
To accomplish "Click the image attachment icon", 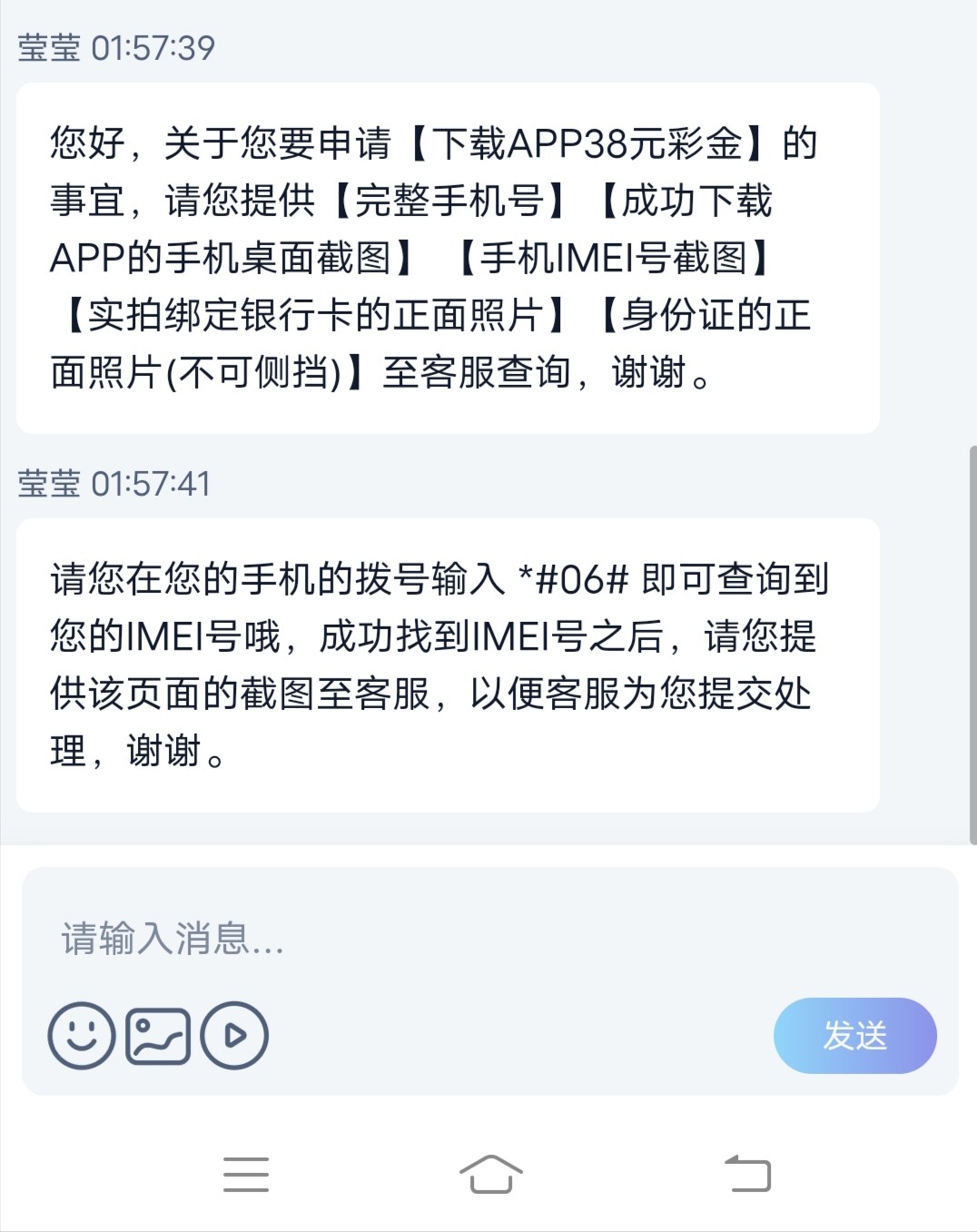I will pyautogui.click(x=157, y=1034).
